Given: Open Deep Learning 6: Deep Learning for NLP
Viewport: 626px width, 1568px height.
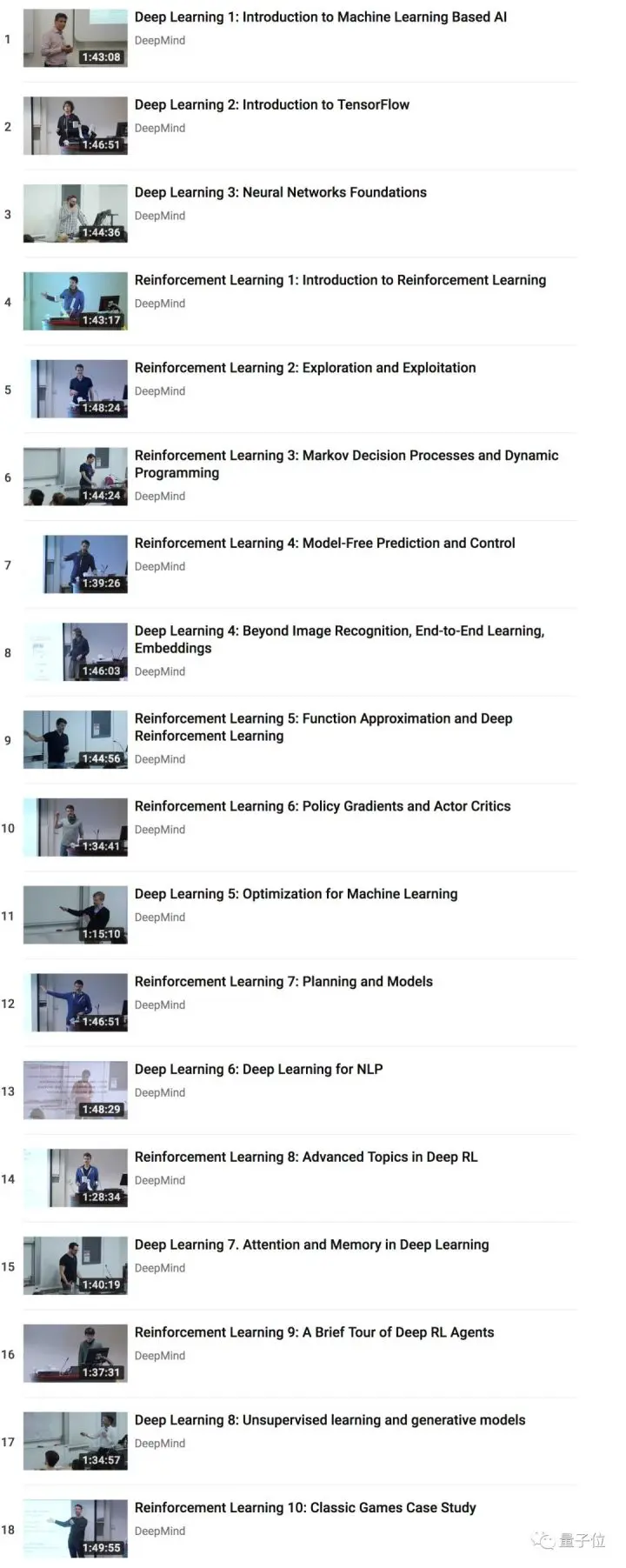Looking at the screenshot, I should [x=258, y=1070].
